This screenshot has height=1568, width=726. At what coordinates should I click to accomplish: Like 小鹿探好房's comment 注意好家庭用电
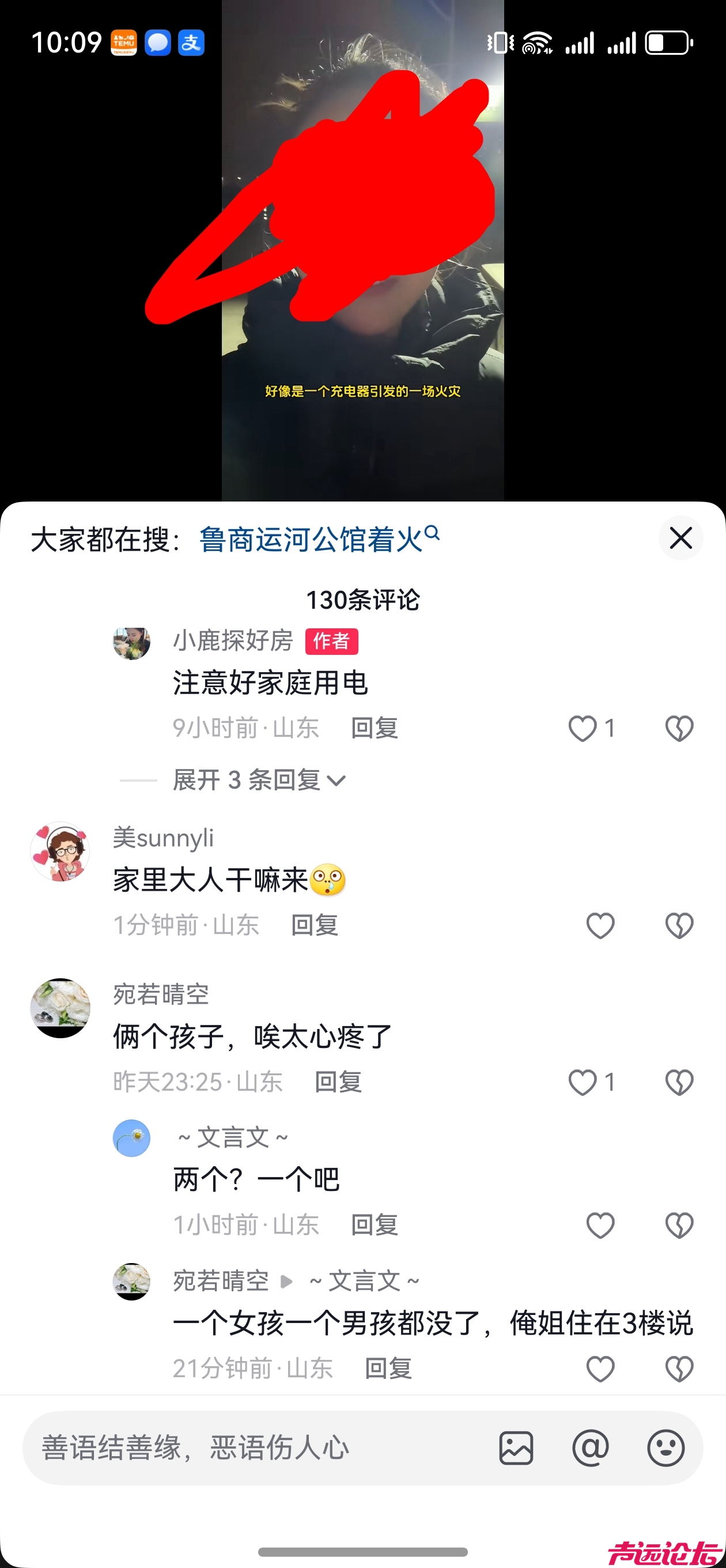coord(583,728)
